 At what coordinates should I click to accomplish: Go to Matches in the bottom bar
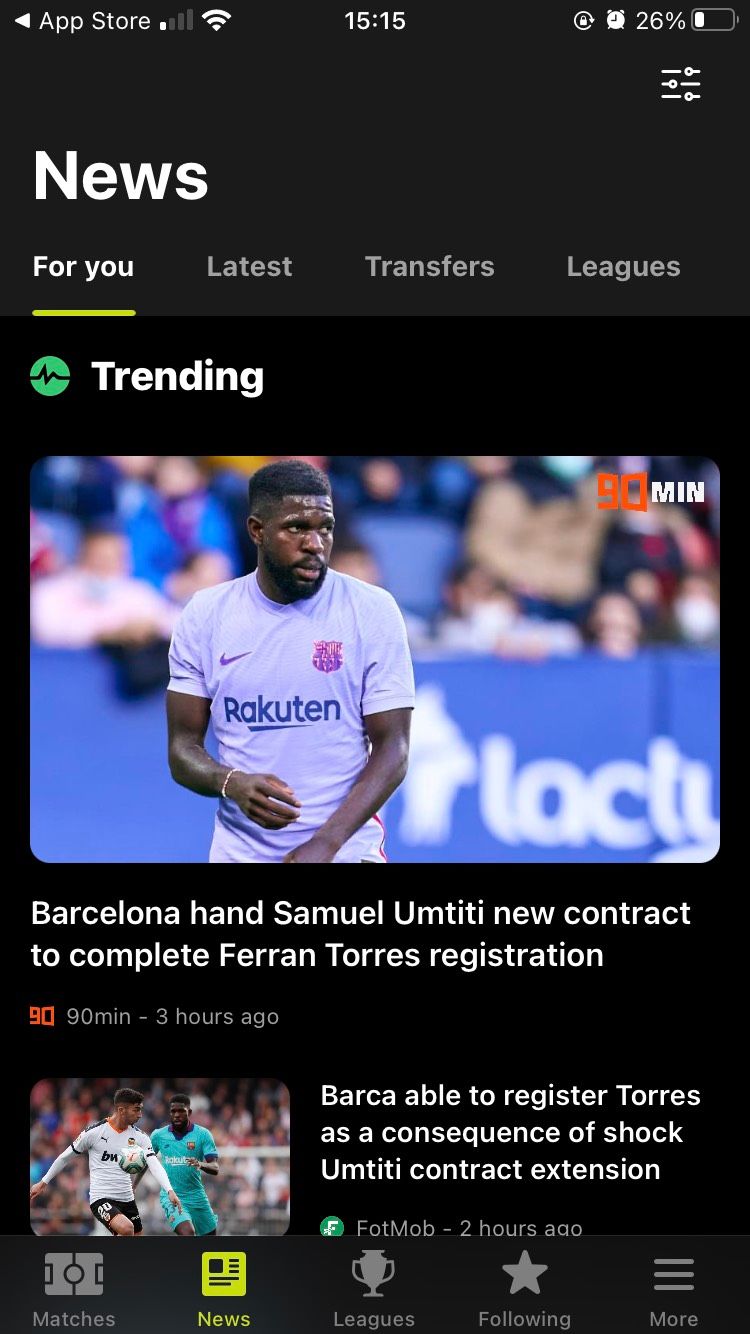[x=74, y=1290]
